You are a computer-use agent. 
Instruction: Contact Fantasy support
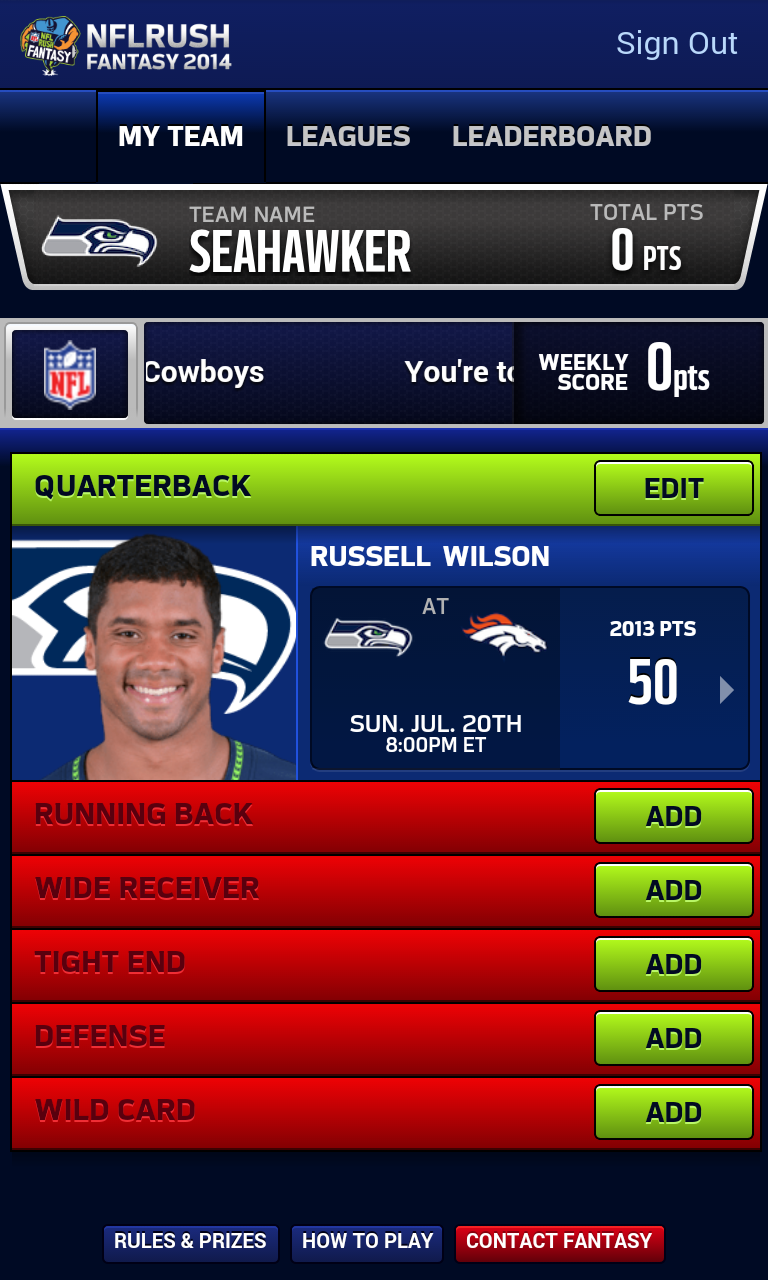(x=559, y=1242)
